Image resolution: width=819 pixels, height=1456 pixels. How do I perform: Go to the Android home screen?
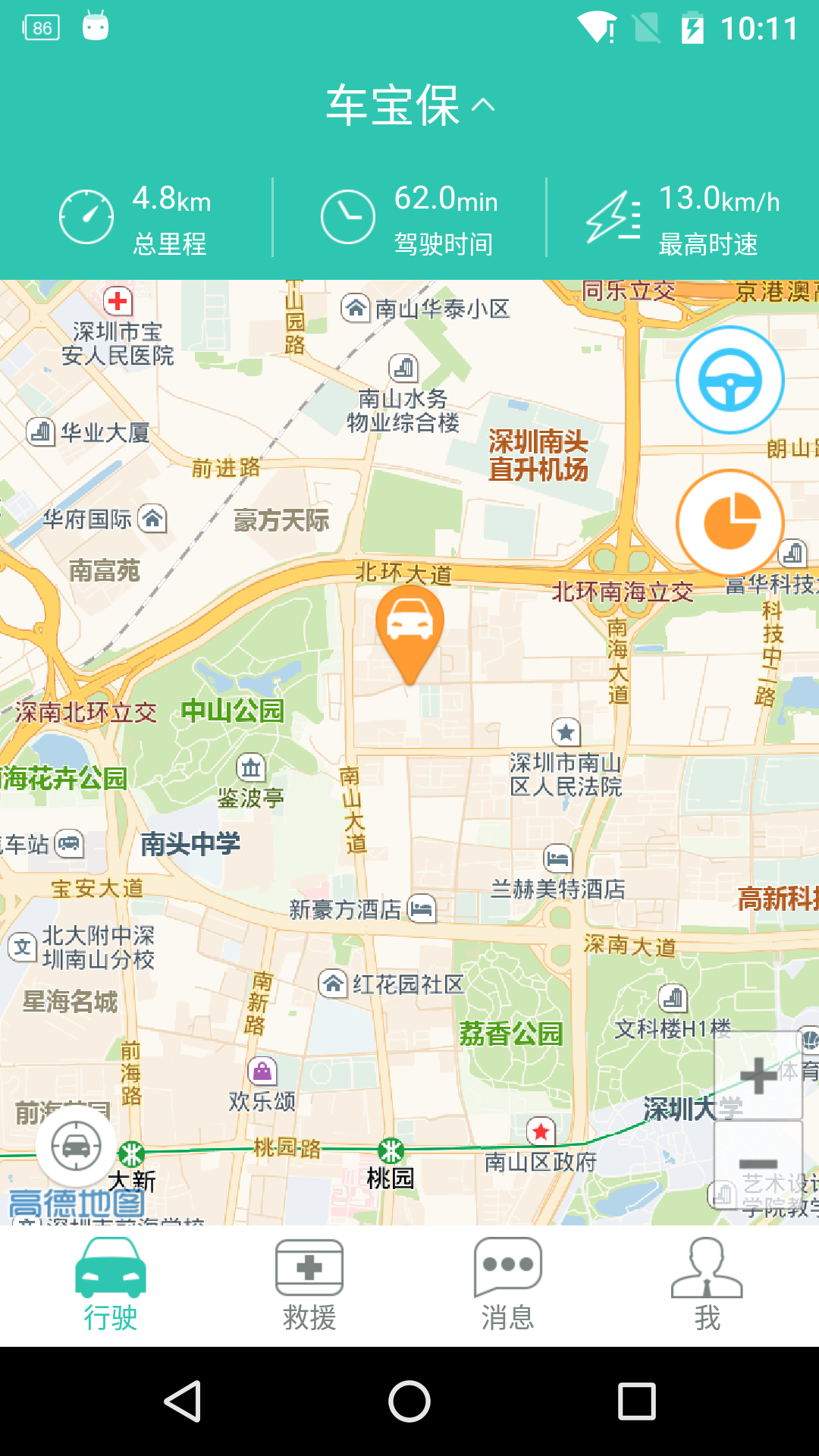(409, 1401)
